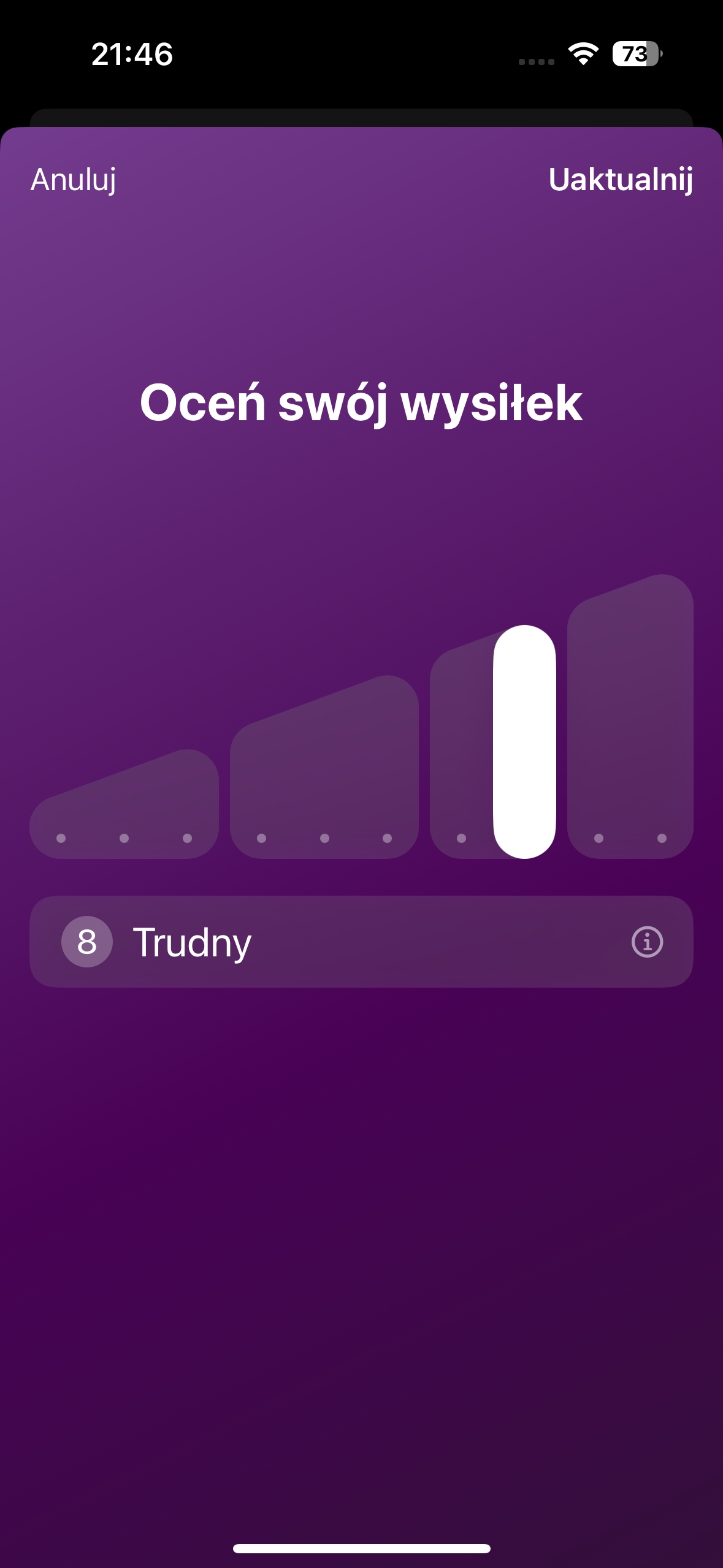Select the highest effort level in the last segment

click(x=662, y=838)
